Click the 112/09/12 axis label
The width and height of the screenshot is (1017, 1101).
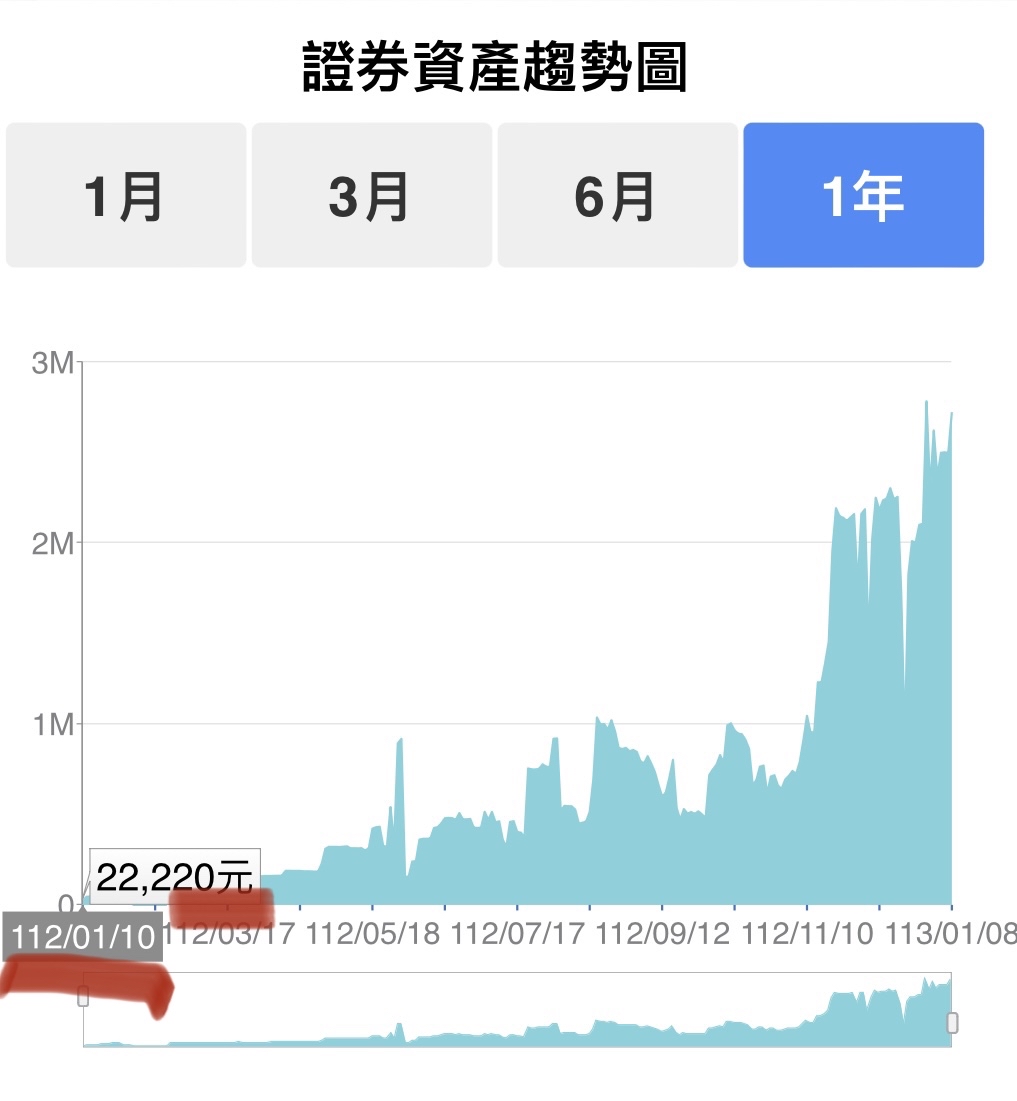click(663, 933)
